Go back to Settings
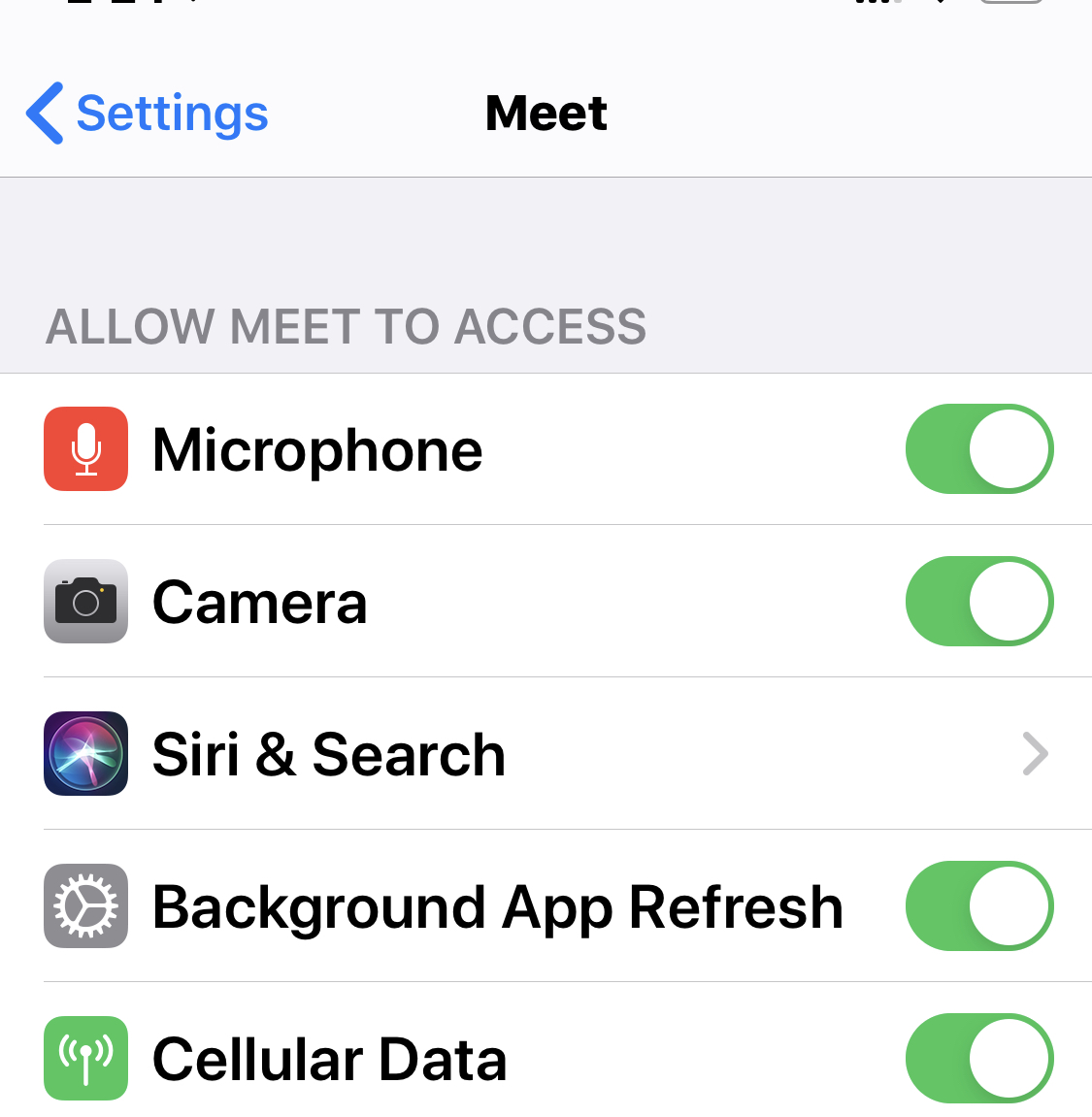The width and height of the screenshot is (1092, 1117). click(x=148, y=114)
